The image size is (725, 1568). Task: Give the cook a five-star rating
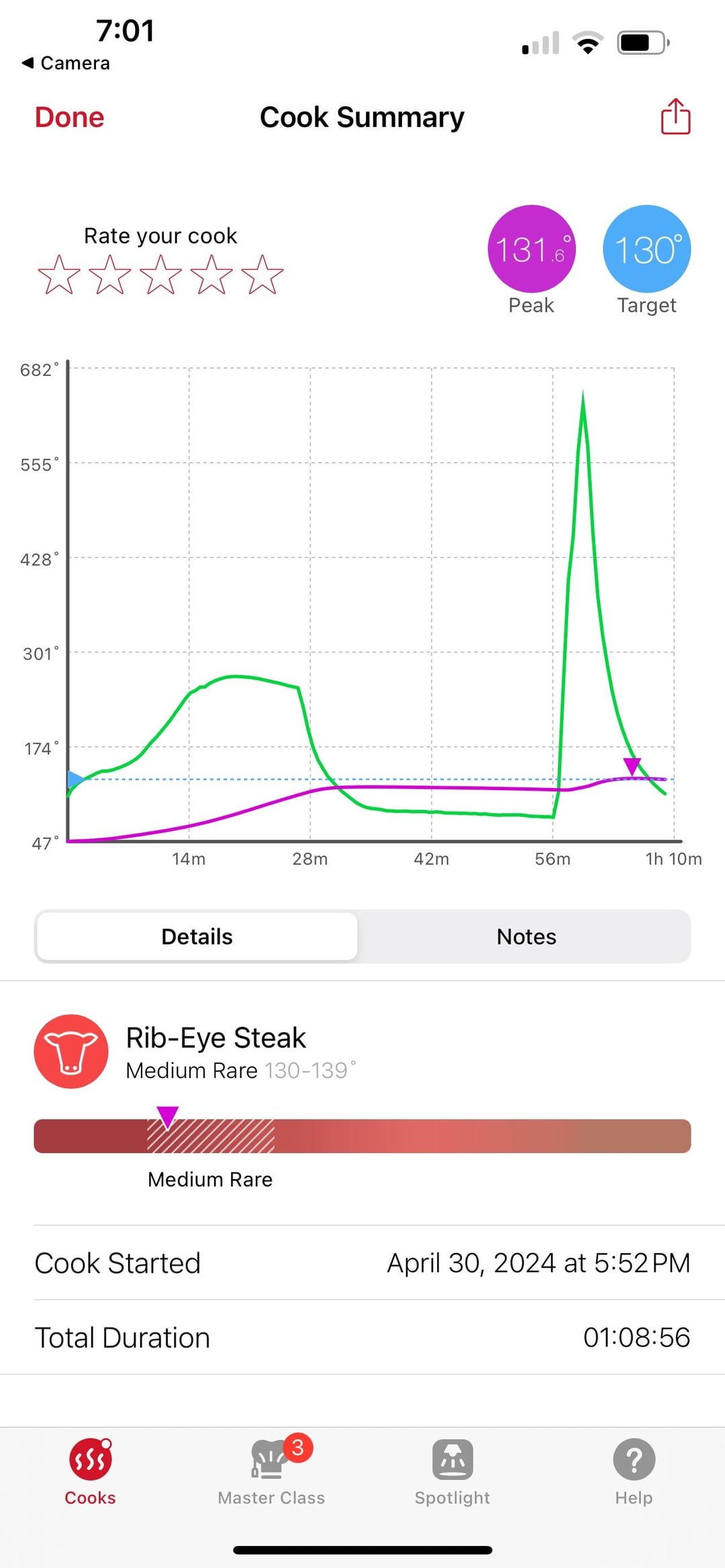click(x=262, y=275)
